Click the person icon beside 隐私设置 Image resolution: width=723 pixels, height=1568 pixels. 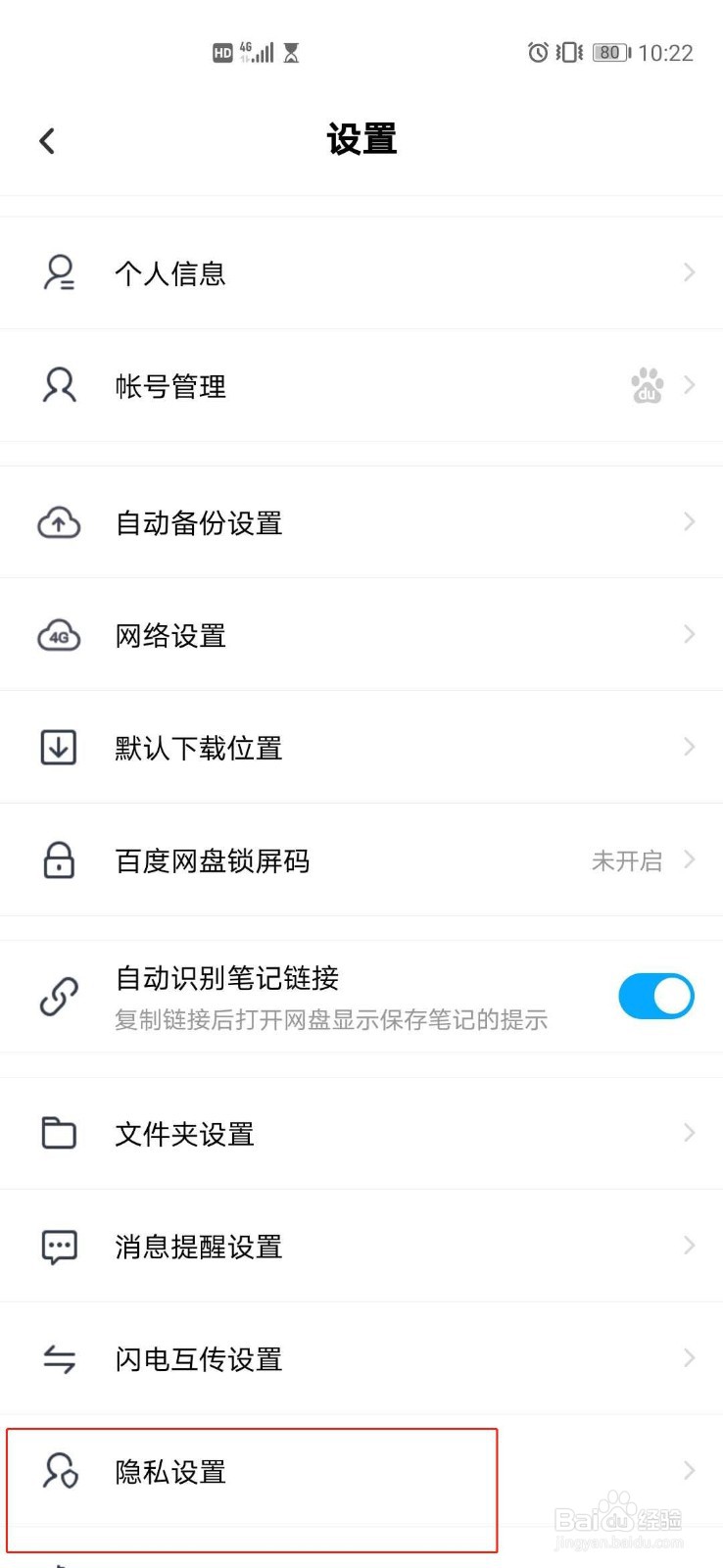[58, 1472]
